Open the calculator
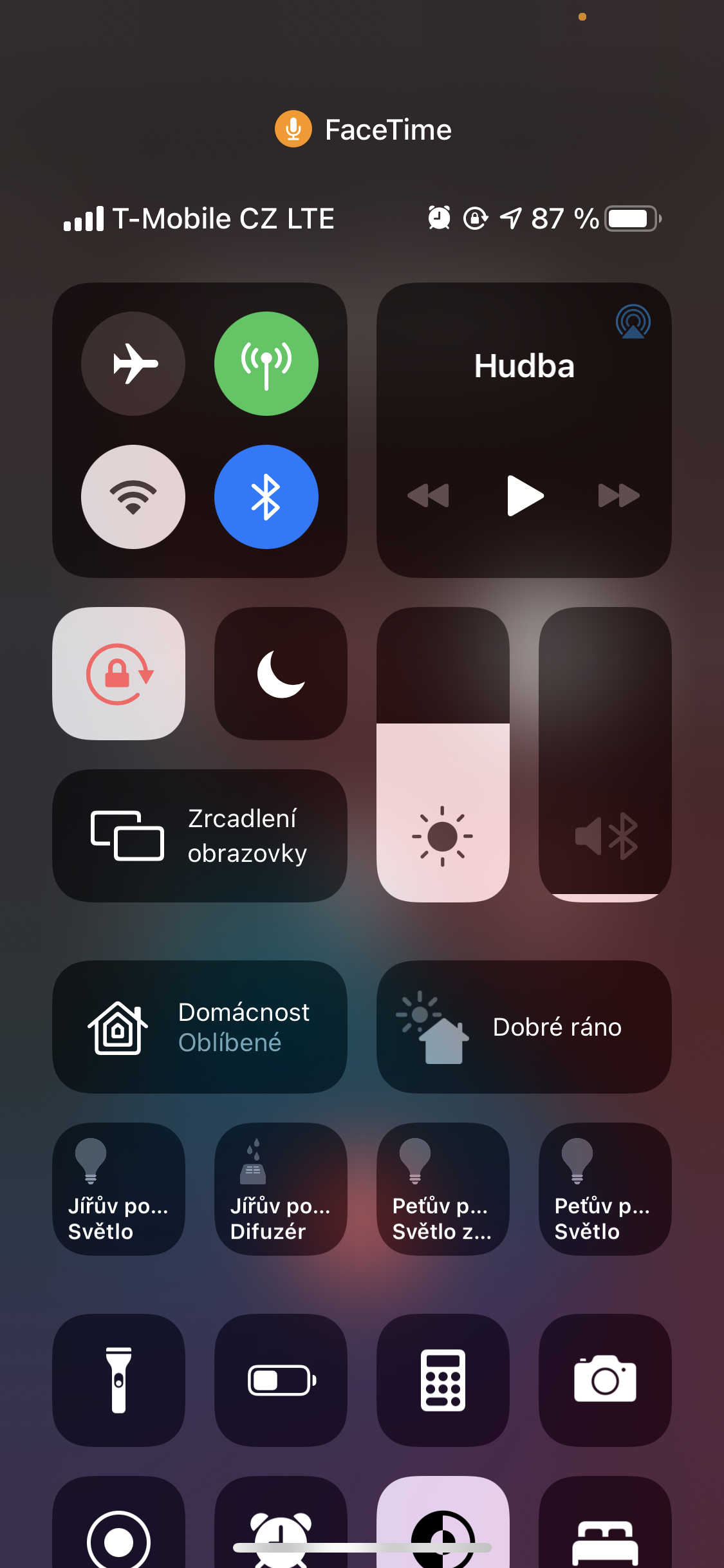The height and width of the screenshot is (1568, 724). pos(443,1380)
